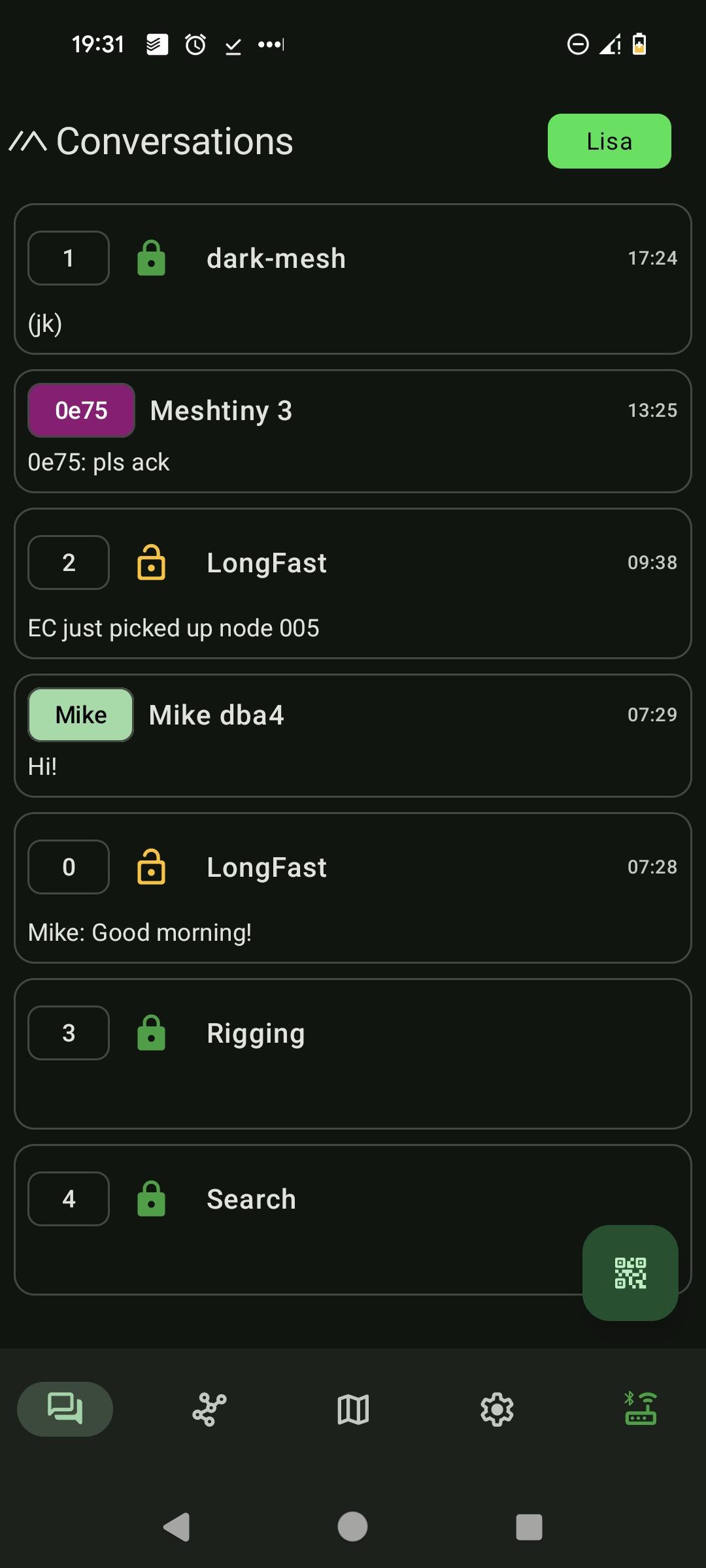Switch to the map tab

tap(353, 1409)
